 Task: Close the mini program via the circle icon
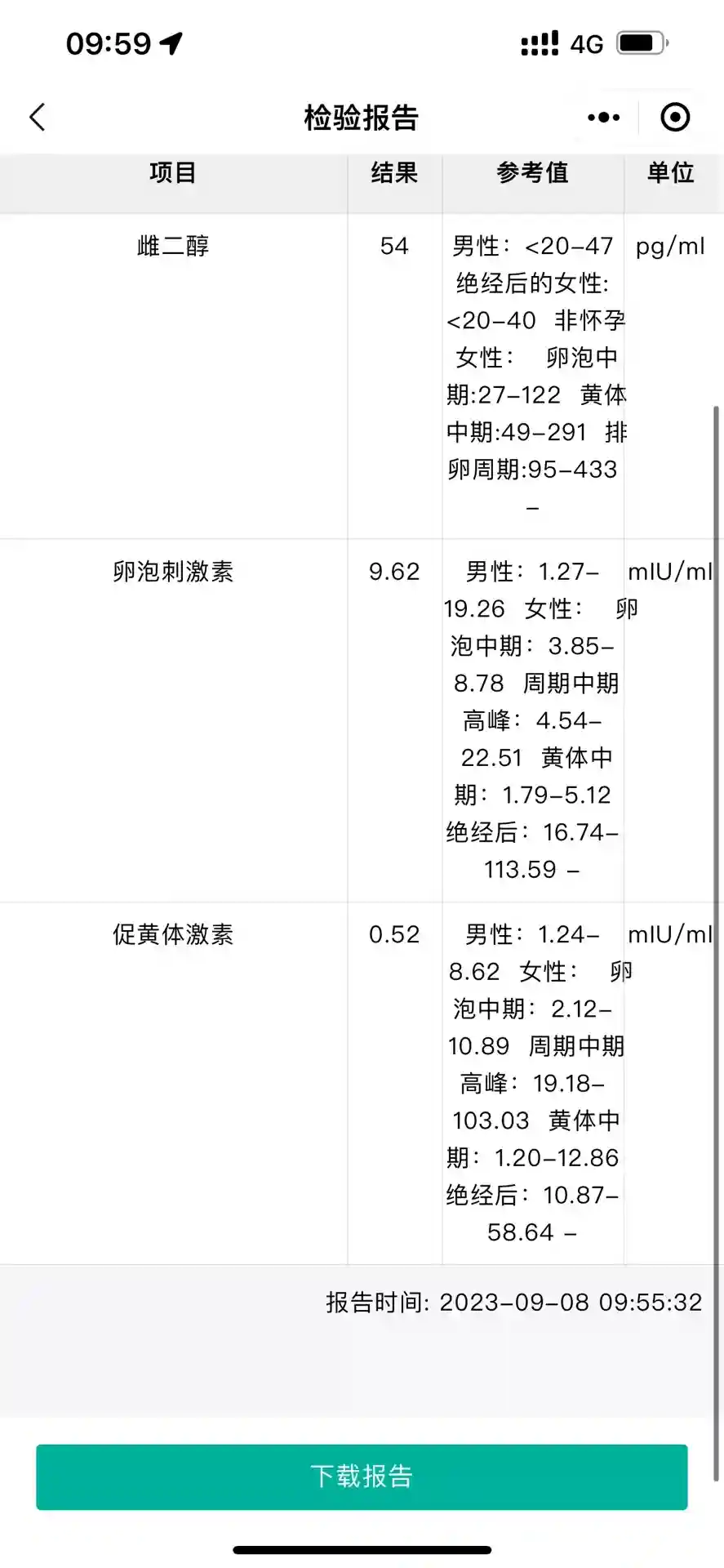coord(675,118)
